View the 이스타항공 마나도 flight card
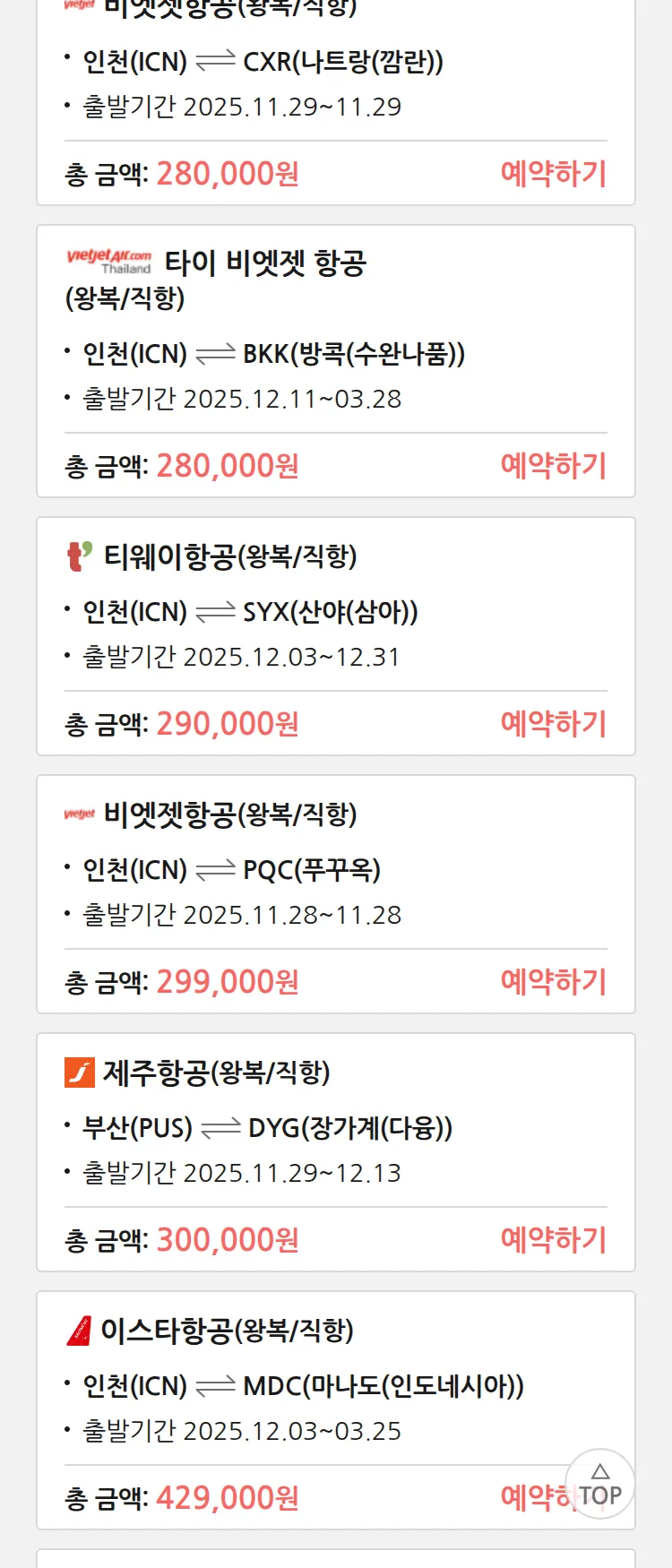The height and width of the screenshot is (1568, 672). coord(335,1383)
